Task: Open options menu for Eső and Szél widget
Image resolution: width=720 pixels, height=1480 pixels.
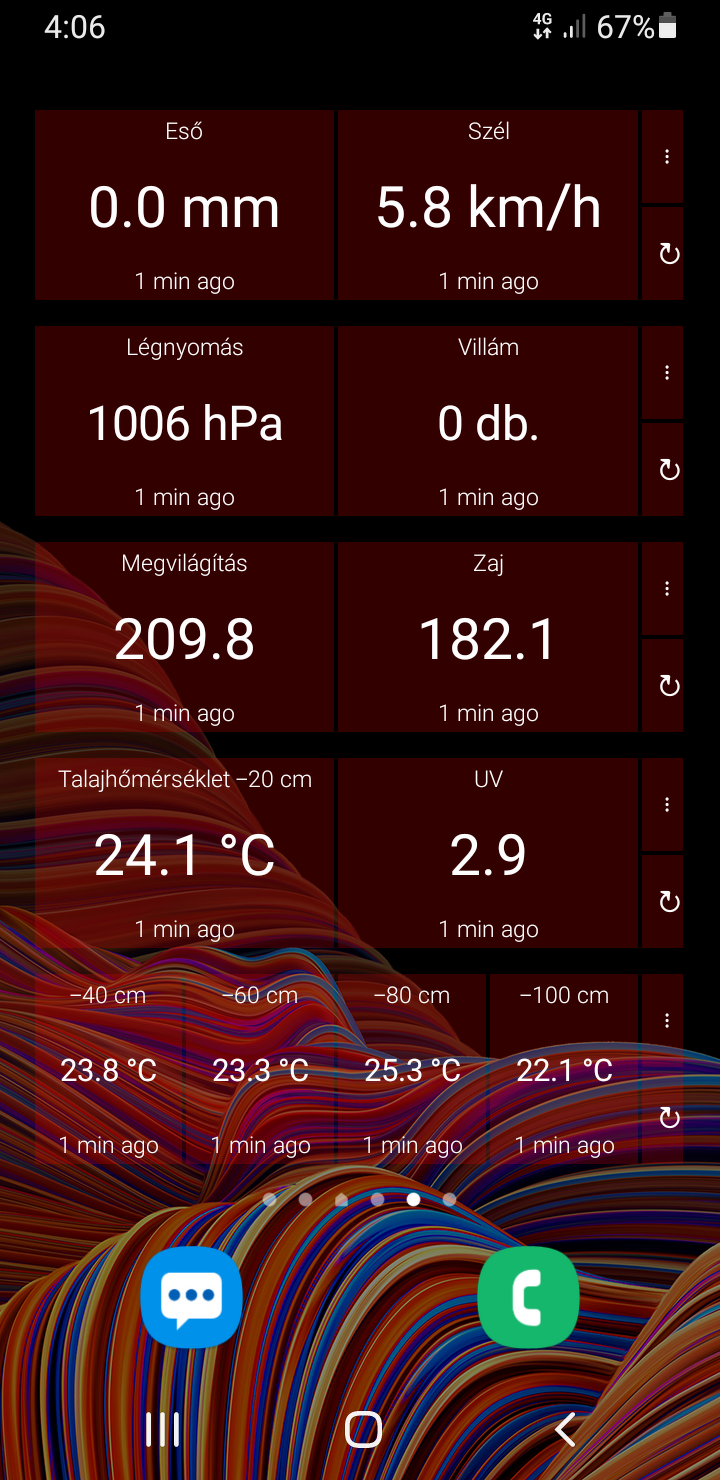Action: coord(666,157)
